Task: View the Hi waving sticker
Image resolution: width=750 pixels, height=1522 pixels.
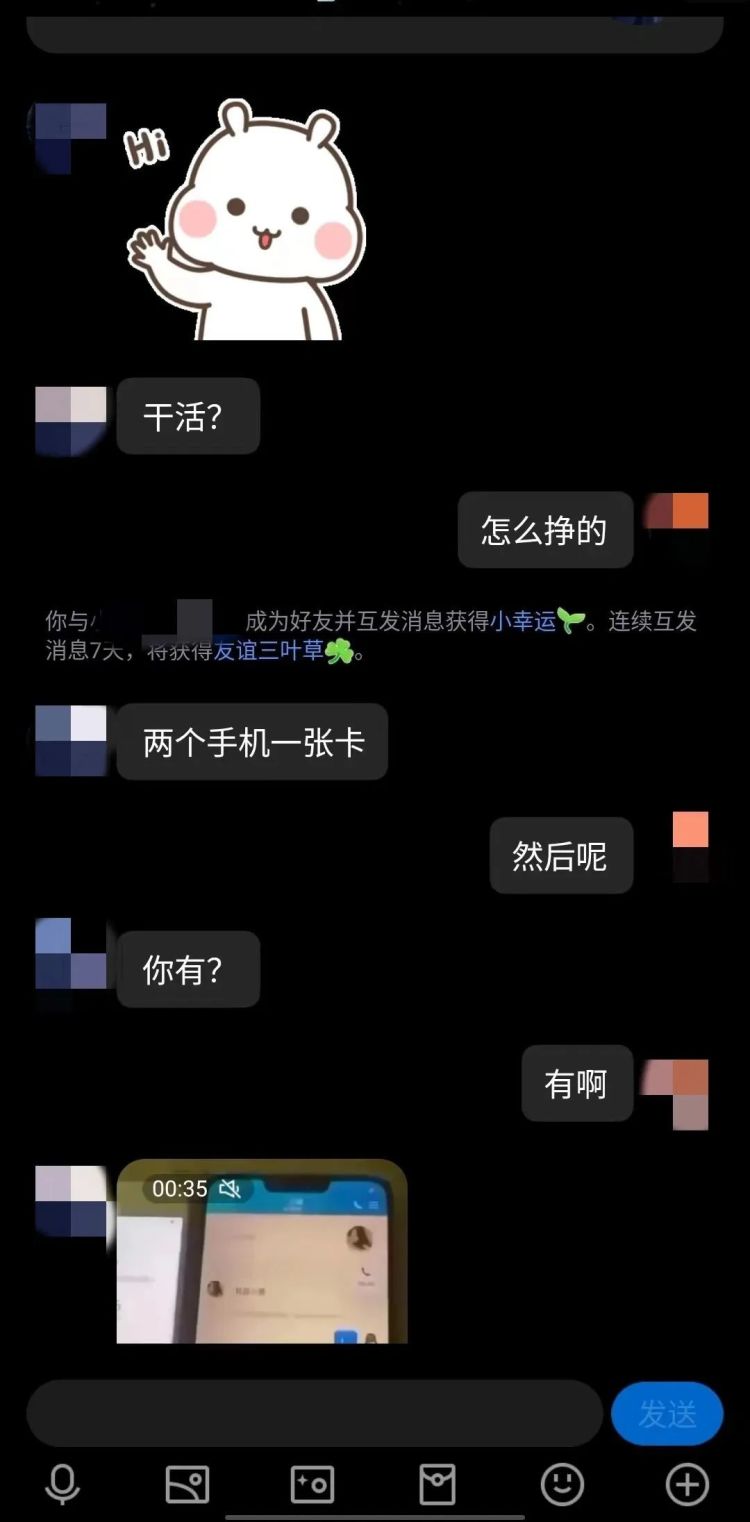Action: point(245,222)
